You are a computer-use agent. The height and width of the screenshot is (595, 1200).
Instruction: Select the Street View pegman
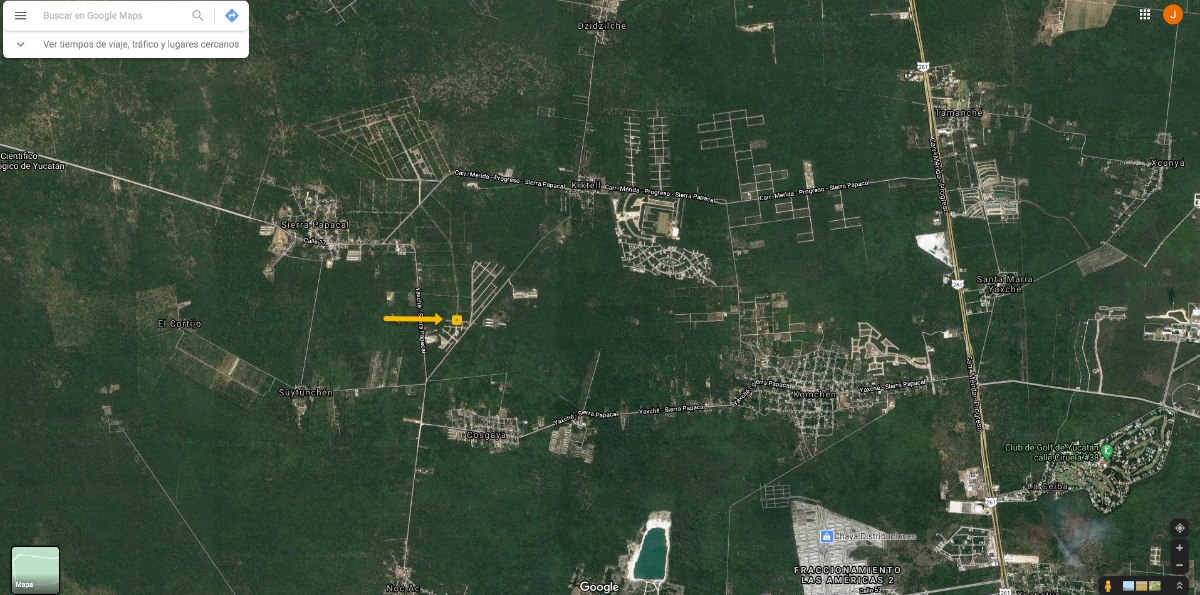coord(1108,585)
